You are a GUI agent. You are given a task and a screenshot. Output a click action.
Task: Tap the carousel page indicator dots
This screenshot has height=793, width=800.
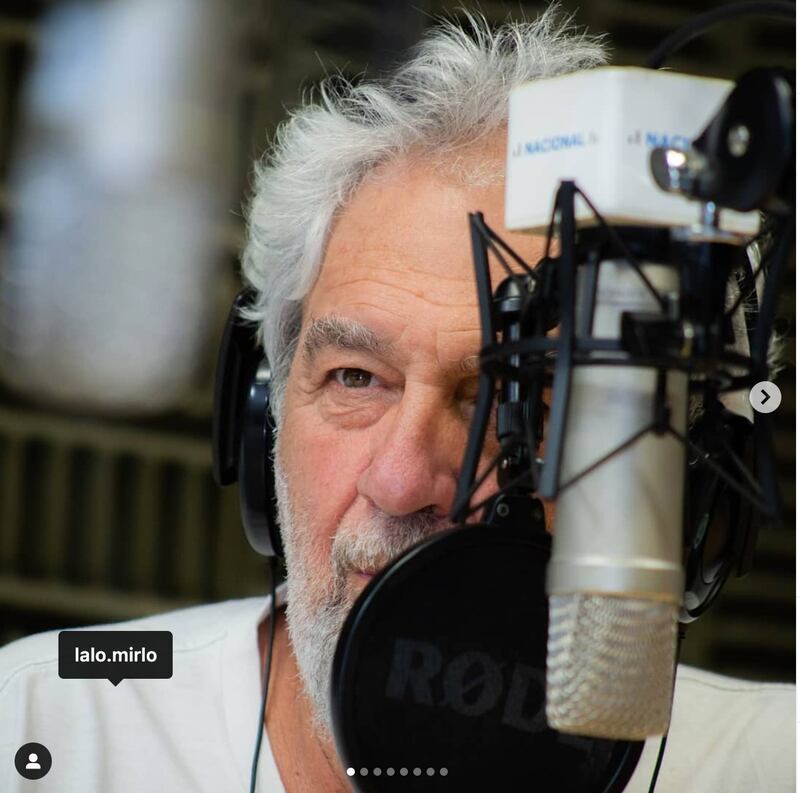coord(397,772)
